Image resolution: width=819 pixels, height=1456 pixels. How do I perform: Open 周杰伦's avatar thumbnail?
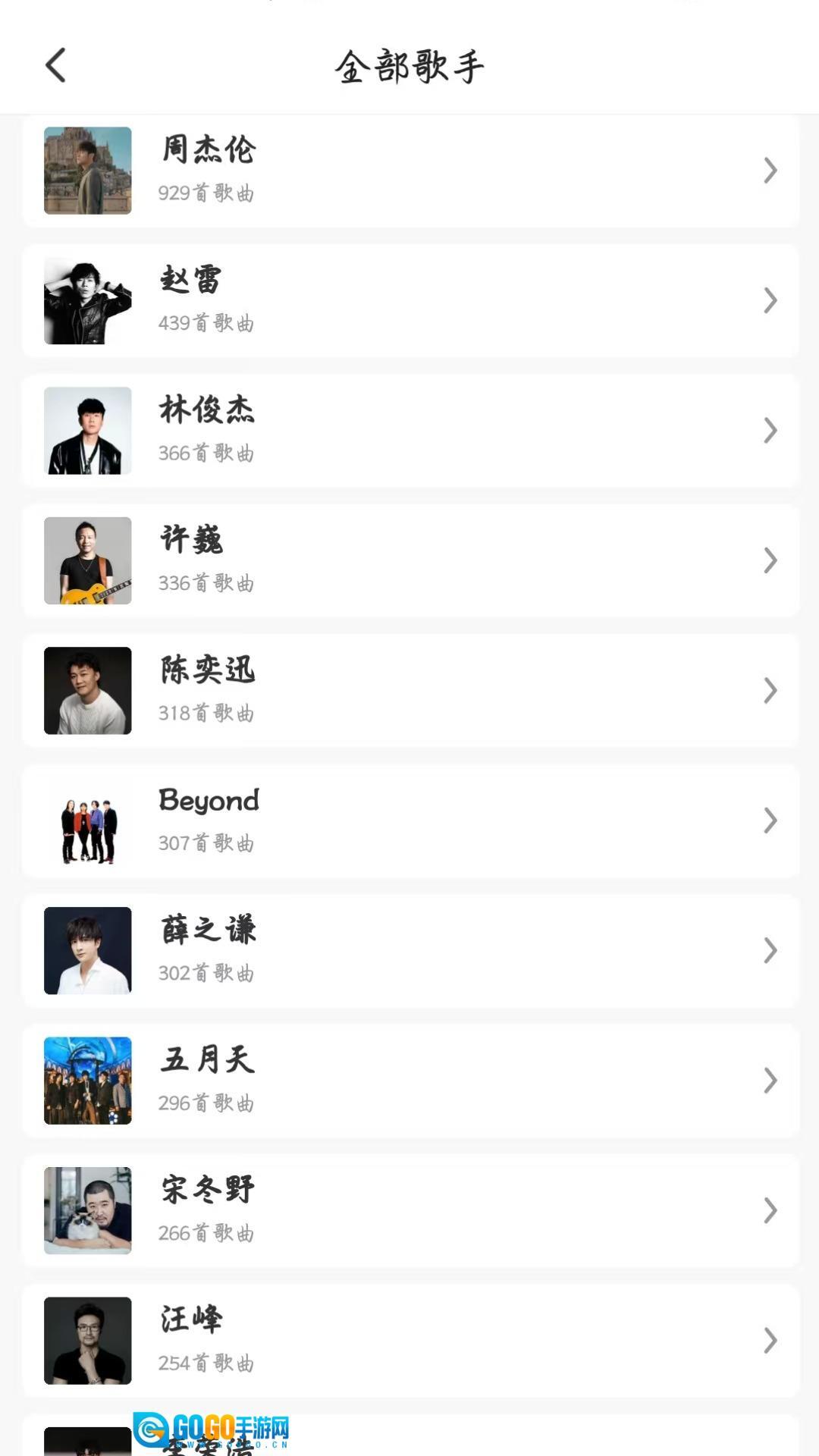[87, 171]
